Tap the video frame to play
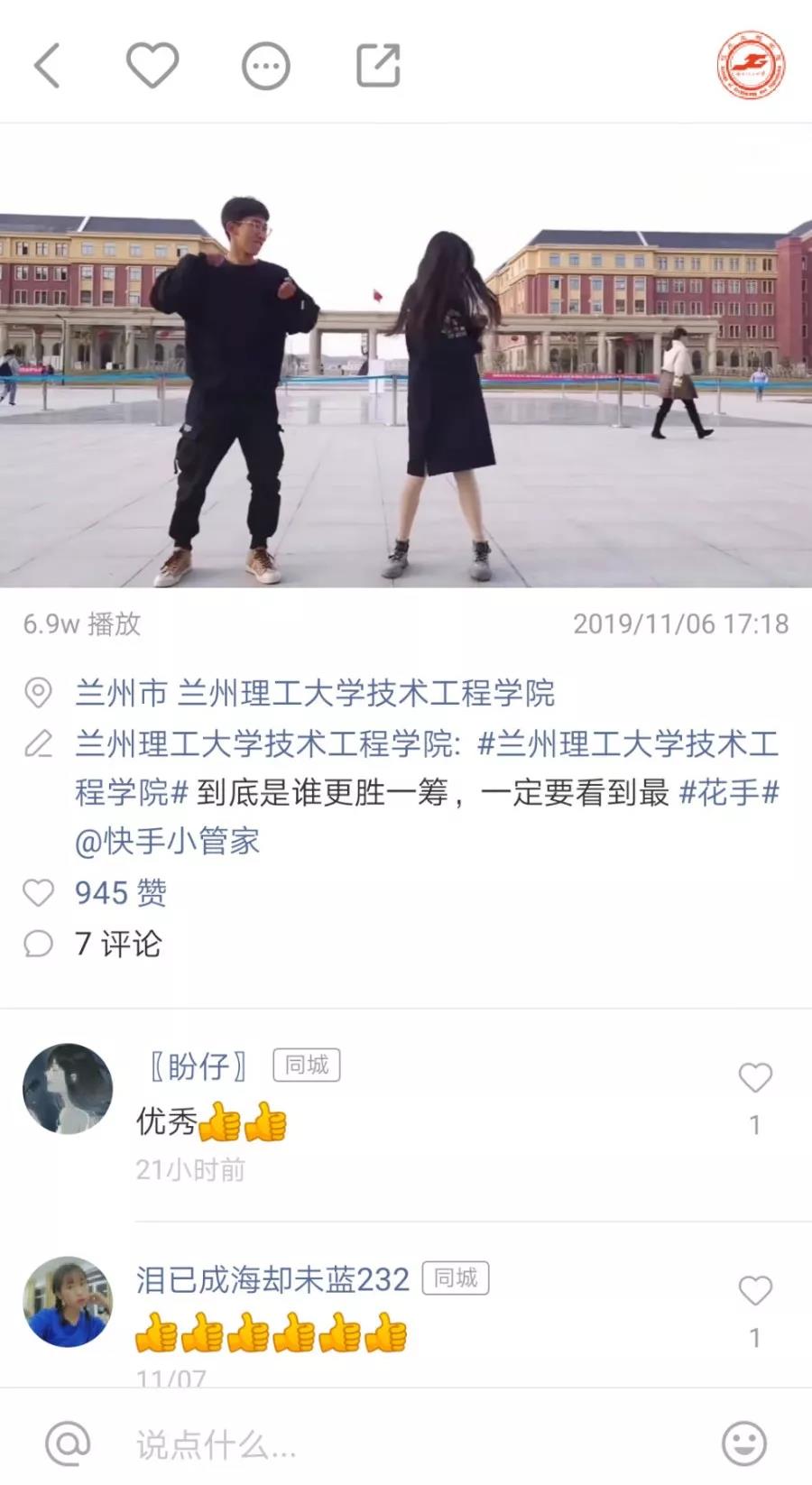This screenshot has width=812, height=1485. click(406, 361)
